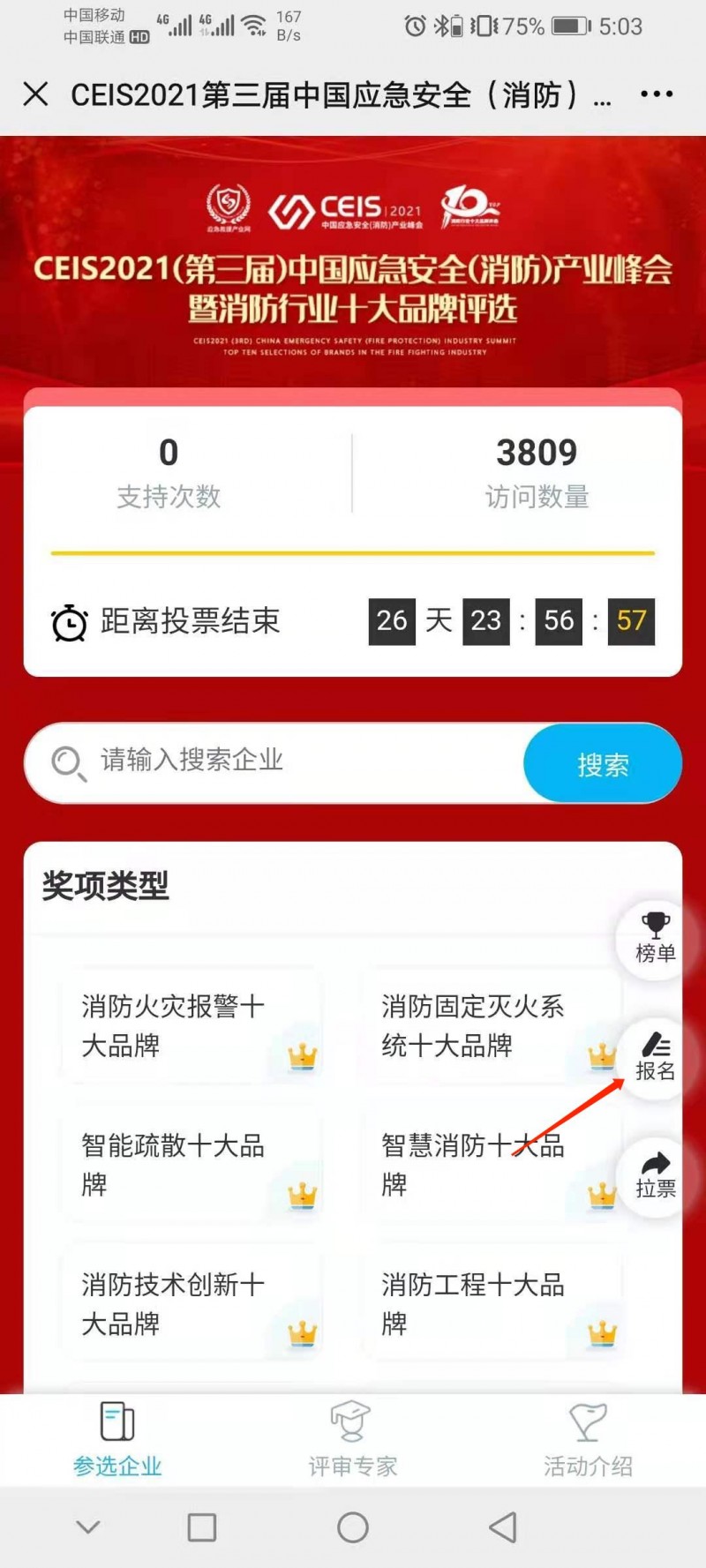The height and width of the screenshot is (1568, 706).
Task: Close the webpage with the X icon
Action: (35, 94)
